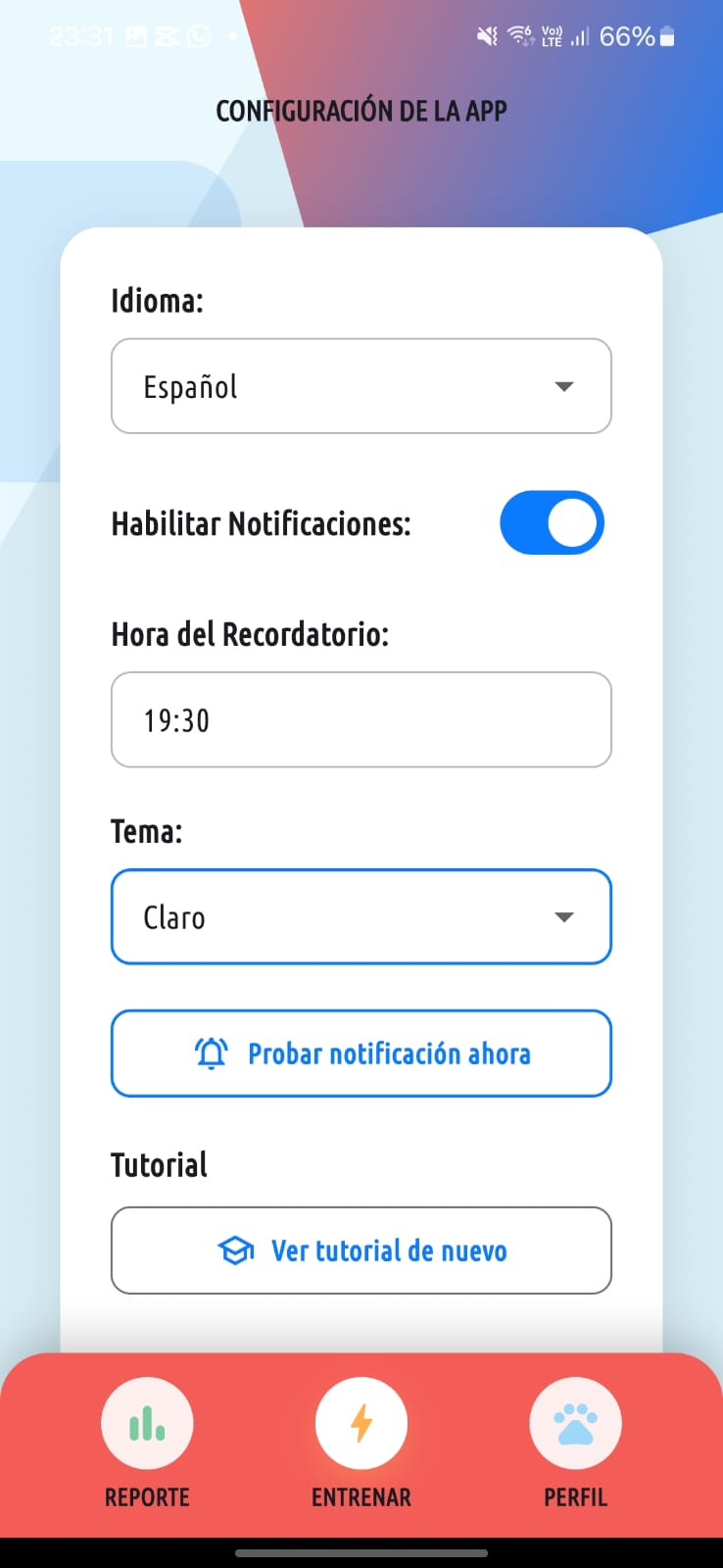The image size is (723, 1568).
Task: Select the ENTRENAR lightning bolt icon
Action: point(361,1422)
